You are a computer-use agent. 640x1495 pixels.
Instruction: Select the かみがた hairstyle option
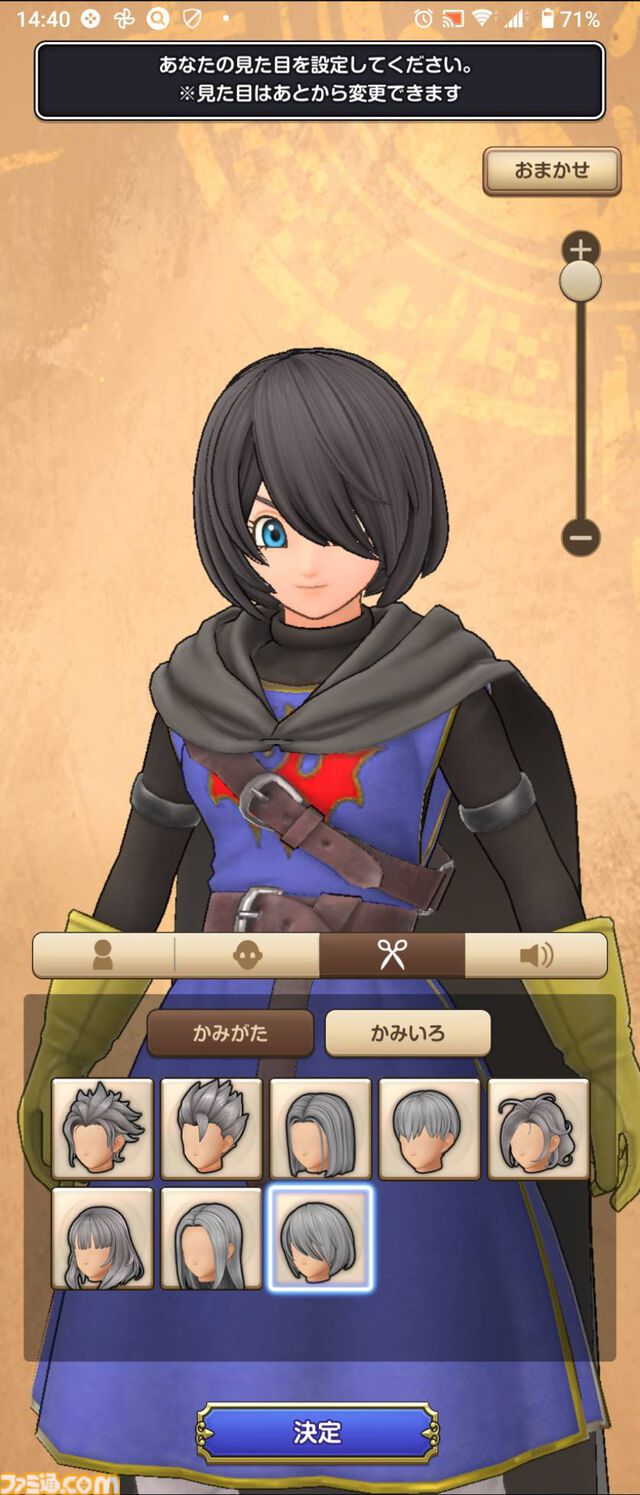230,1034
